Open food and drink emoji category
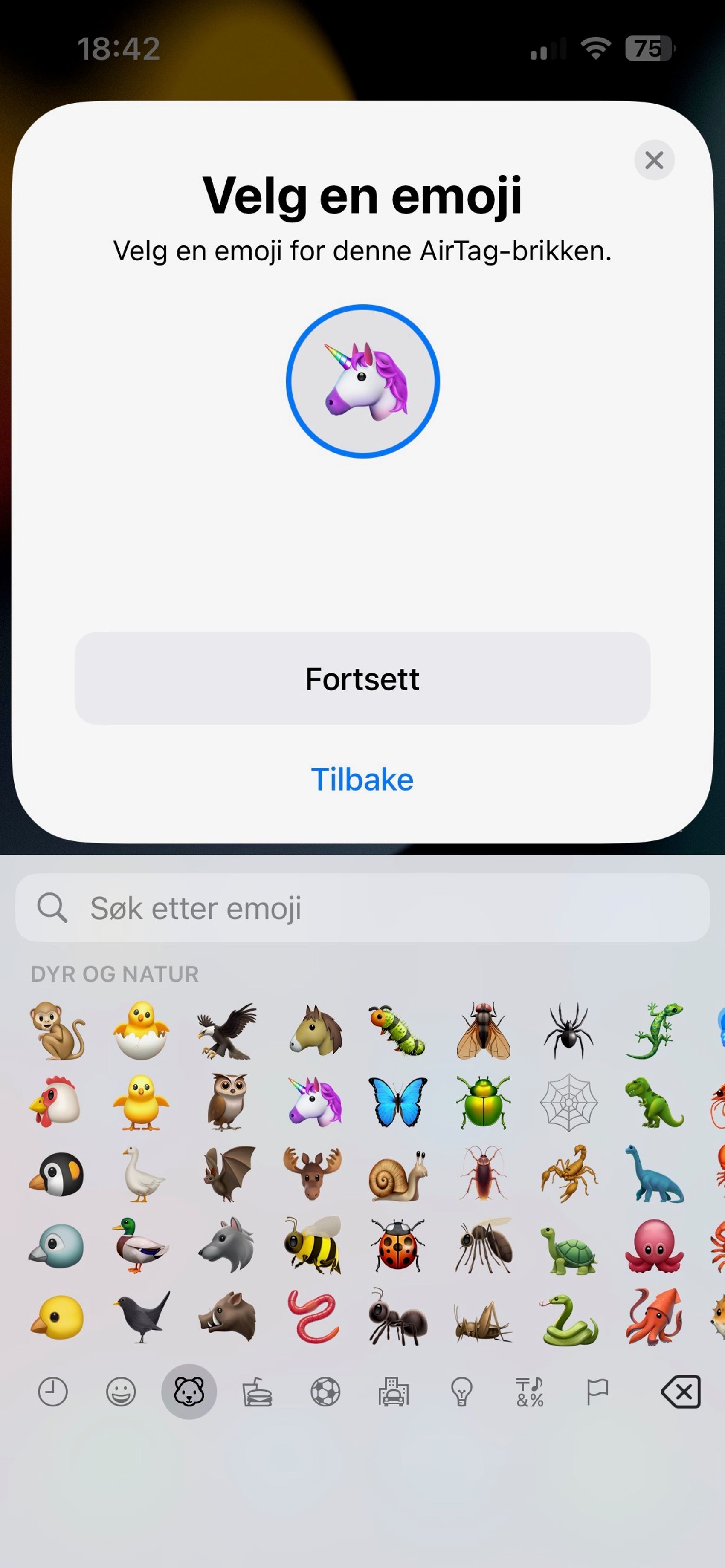The width and height of the screenshot is (725, 1568). [x=257, y=1392]
